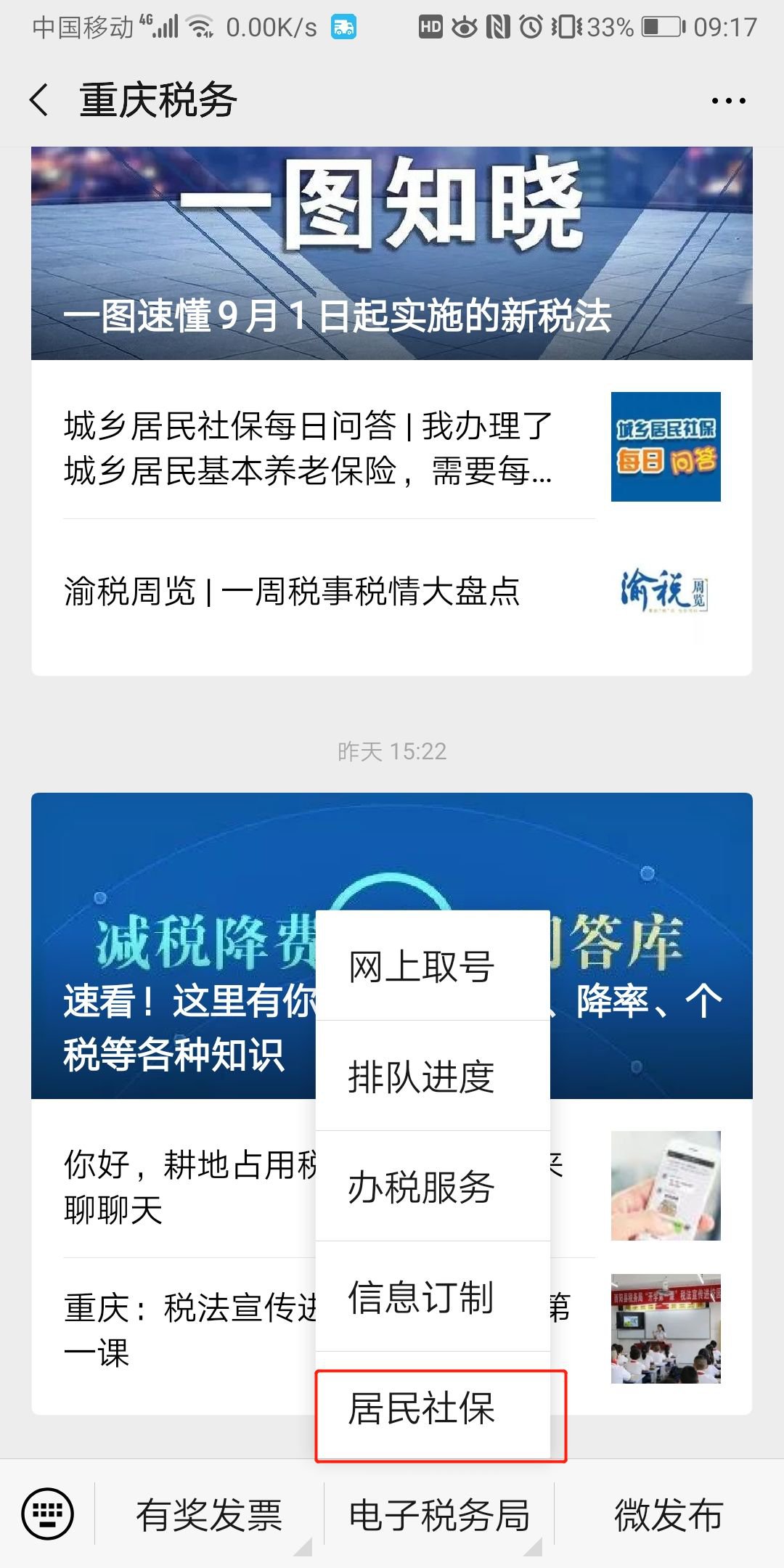This screenshot has height=1568, width=784.
Task: Open the 重庆：税法宣传 article row
Action: [181, 1330]
